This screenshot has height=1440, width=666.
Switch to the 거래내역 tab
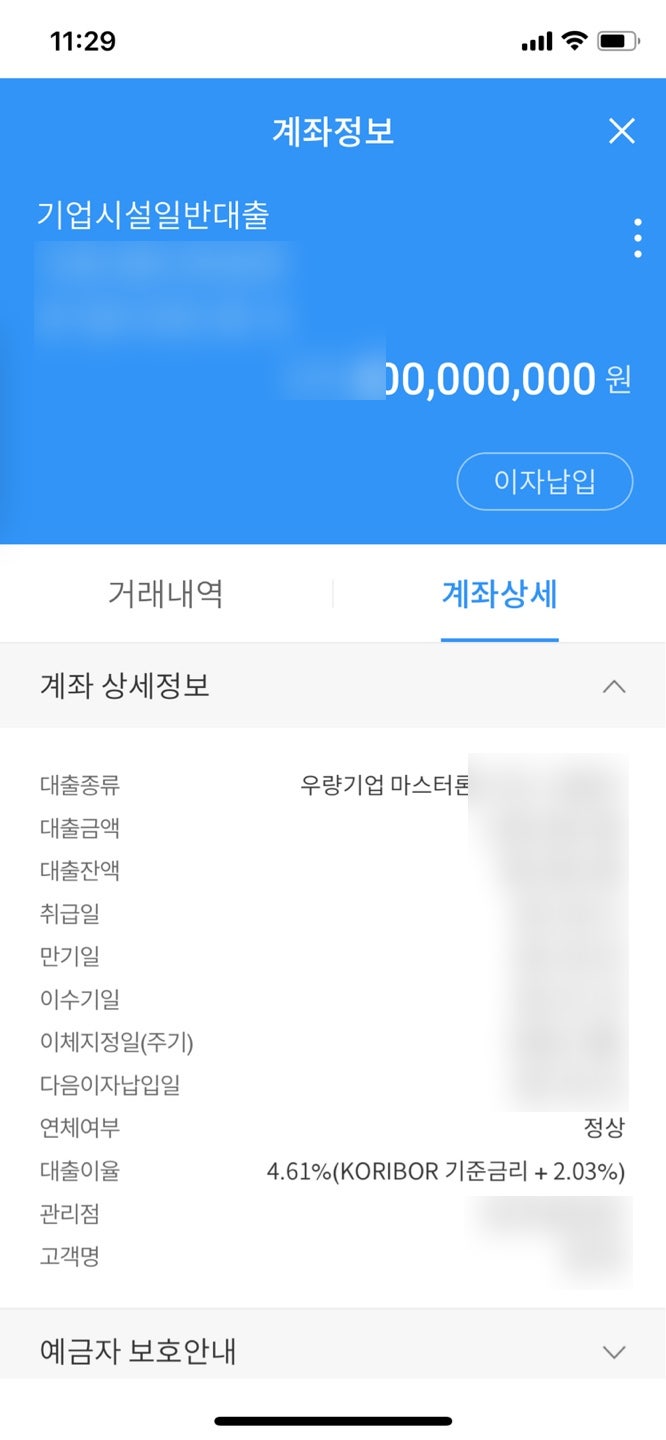(166, 594)
